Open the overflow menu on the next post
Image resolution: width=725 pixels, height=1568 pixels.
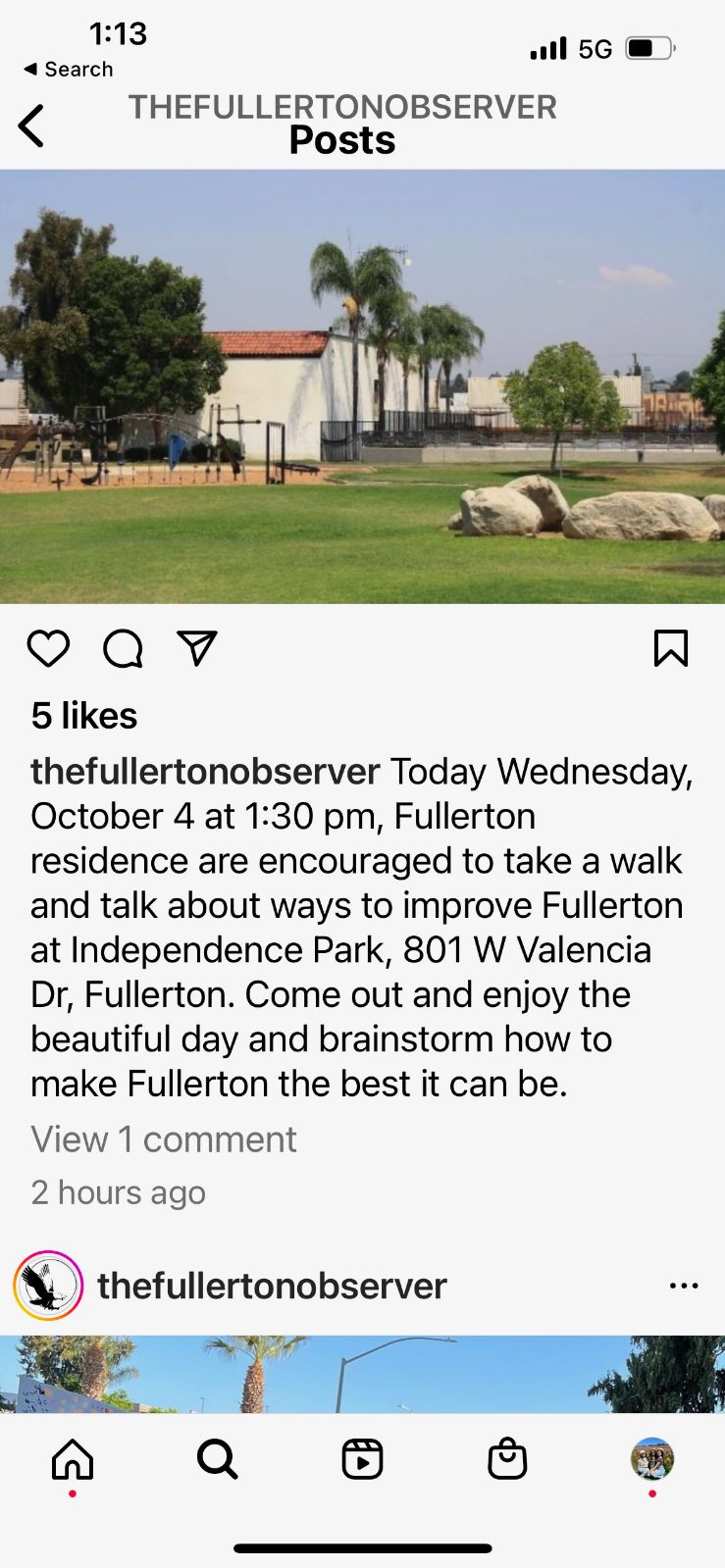[x=684, y=1286]
